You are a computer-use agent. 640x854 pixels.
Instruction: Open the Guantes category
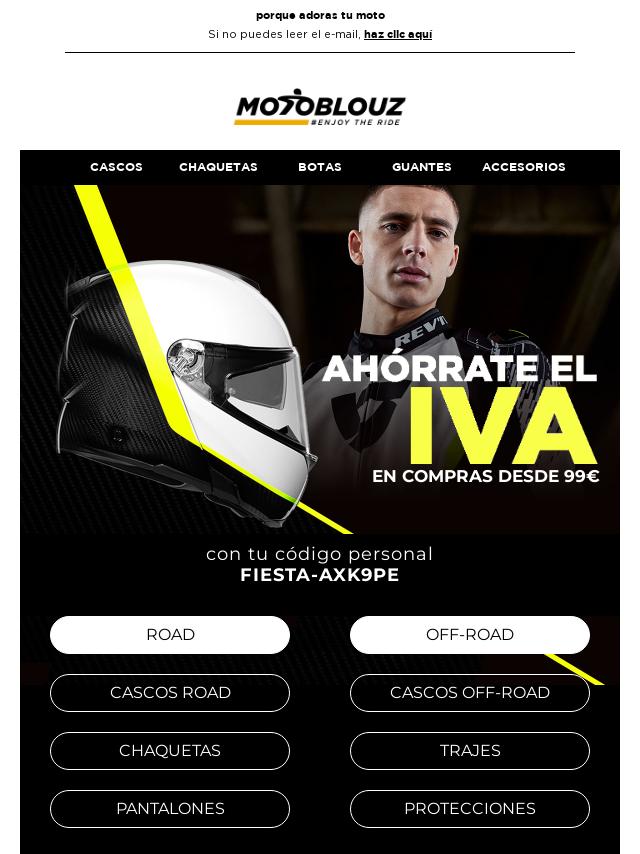[x=422, y=167]
